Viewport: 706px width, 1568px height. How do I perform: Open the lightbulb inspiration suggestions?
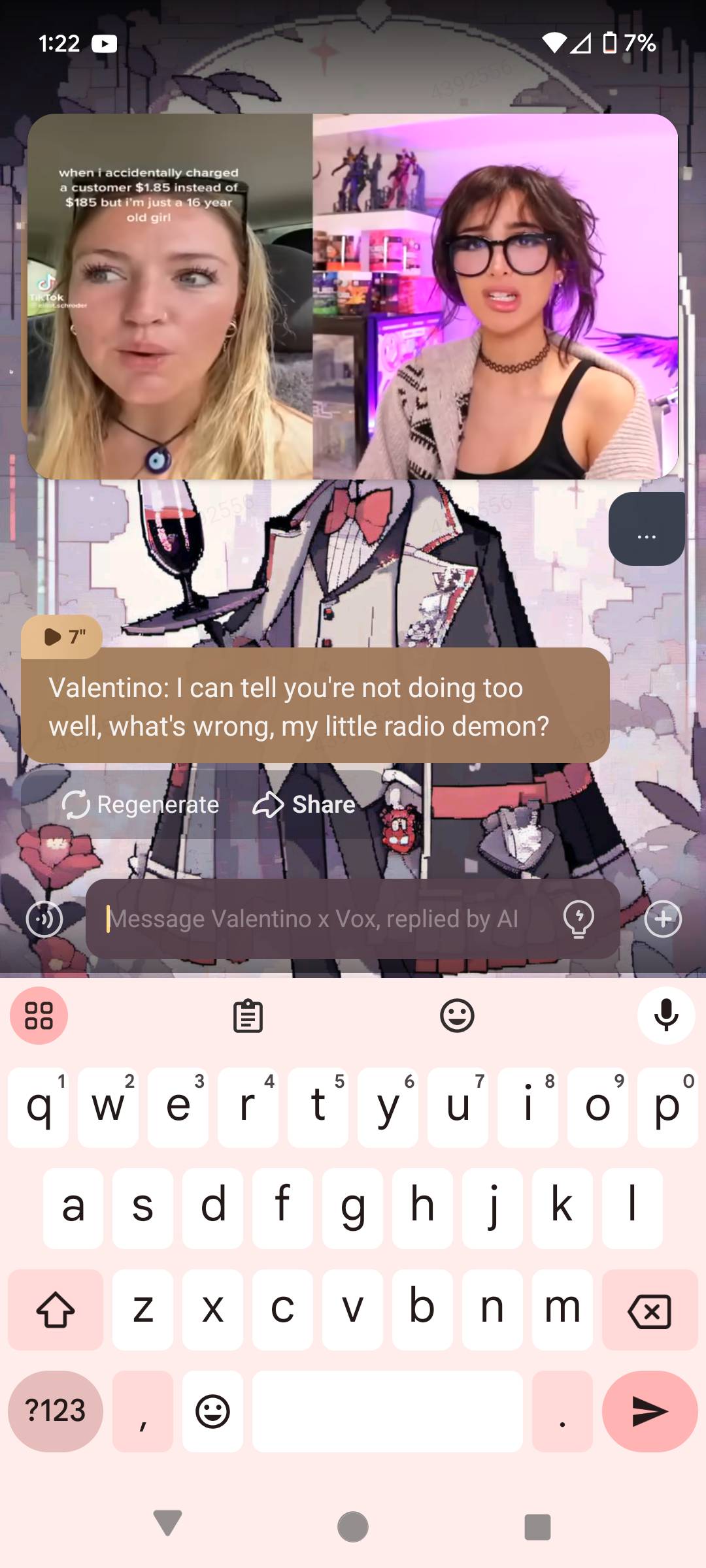click(579, 919)
